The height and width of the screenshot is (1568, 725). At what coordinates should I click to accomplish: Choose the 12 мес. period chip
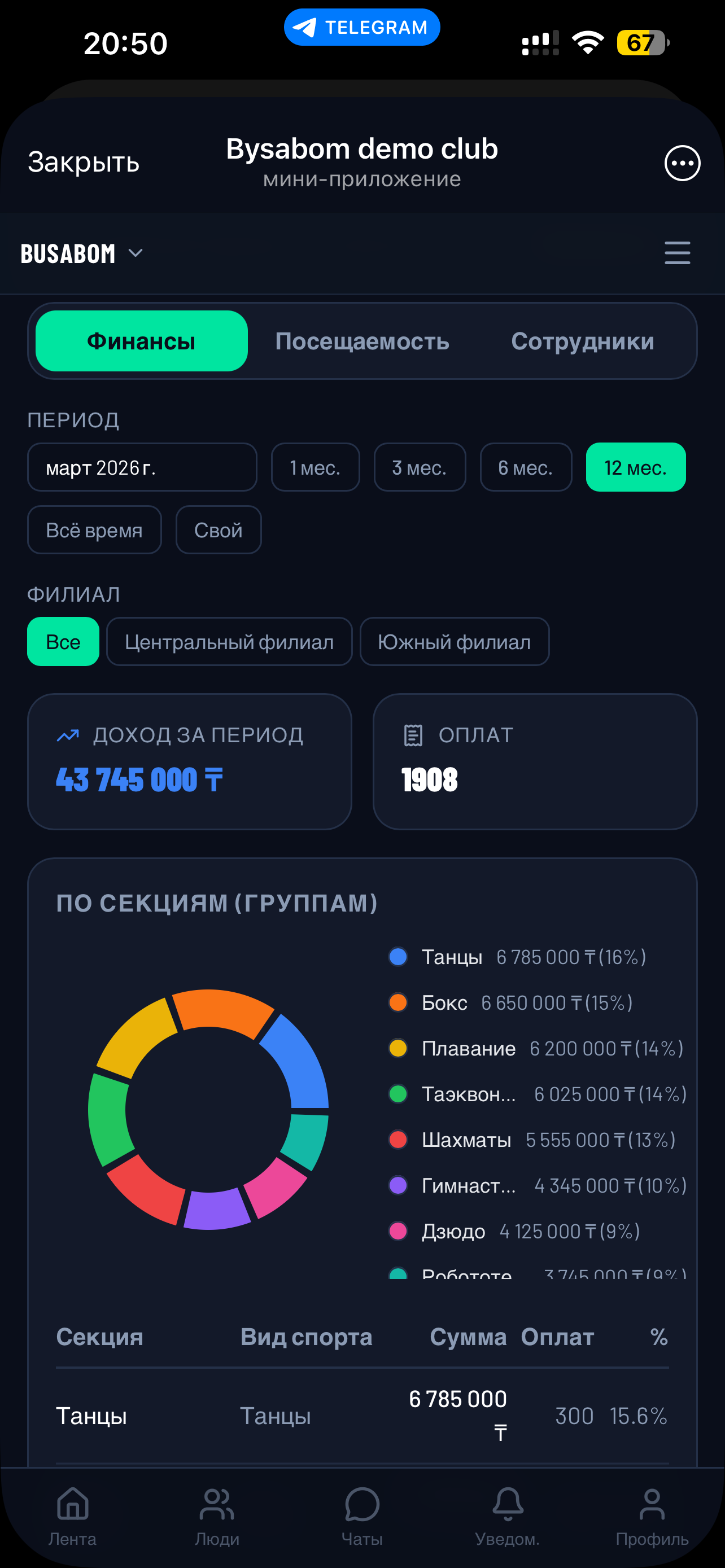(635, 467)
